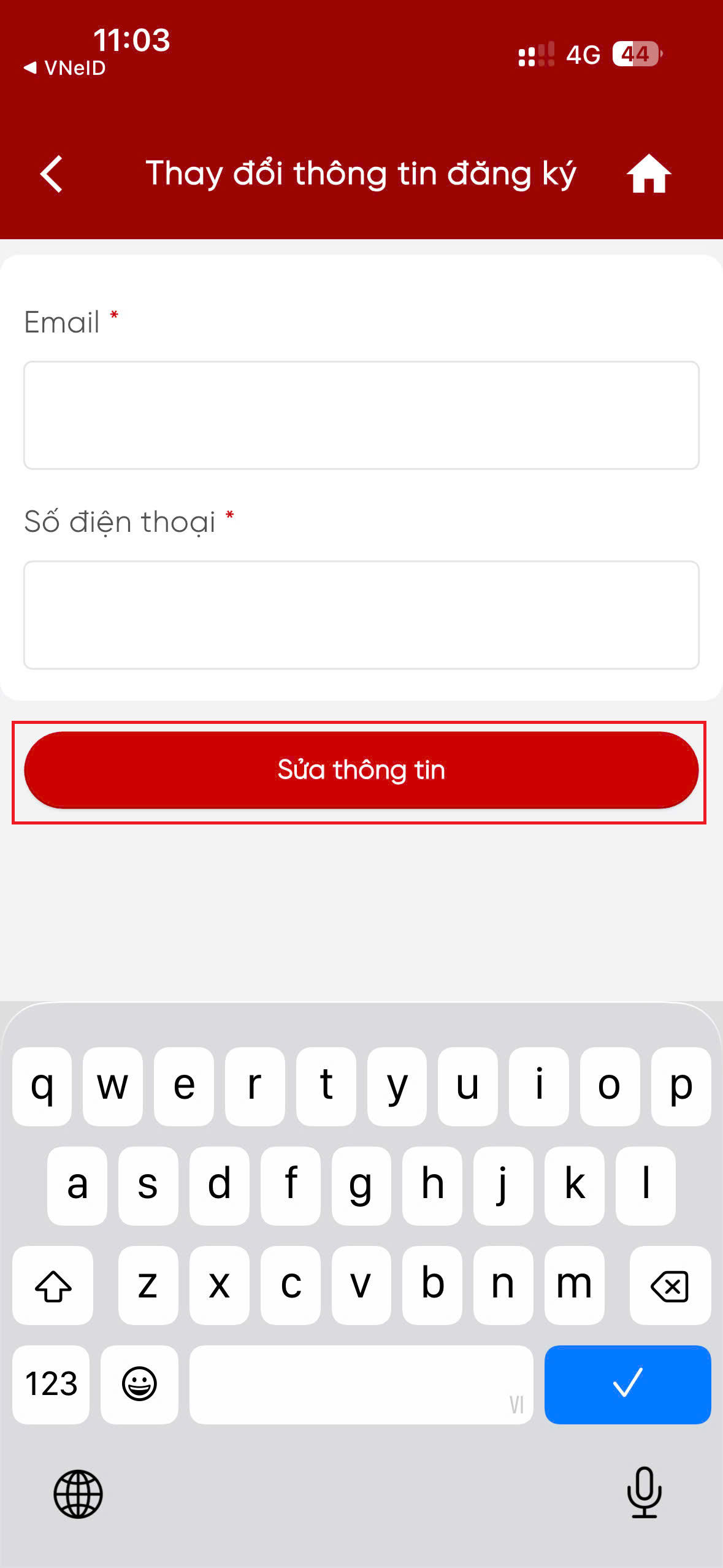Image resolution: width=723 pixels, height=1568 pixels.
Task: Switch keyboard to 123 numbers
Action: coord(51,1384)
